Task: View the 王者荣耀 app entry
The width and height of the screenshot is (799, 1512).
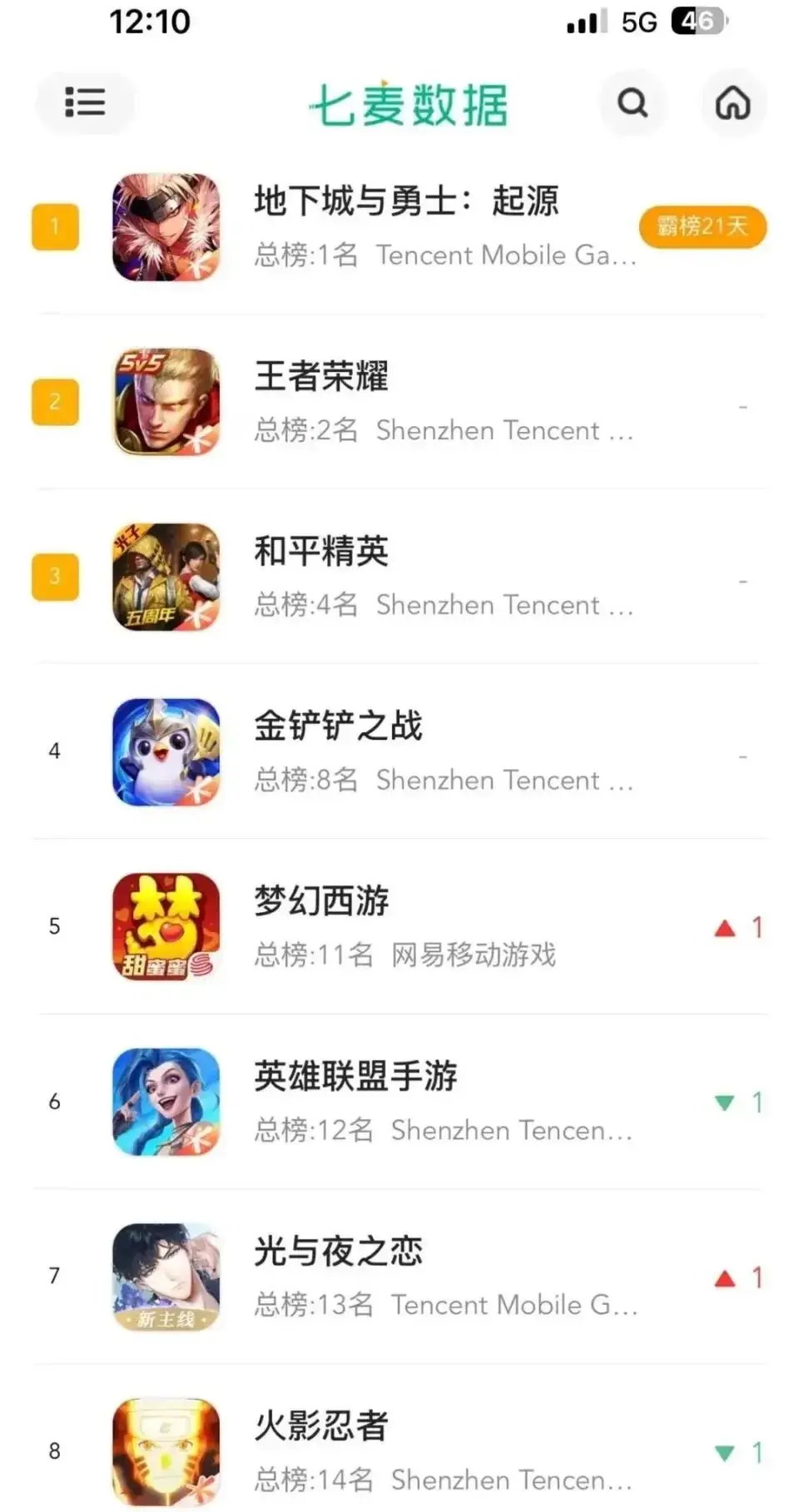Action: pyautogui.click(x=321, y=377)
